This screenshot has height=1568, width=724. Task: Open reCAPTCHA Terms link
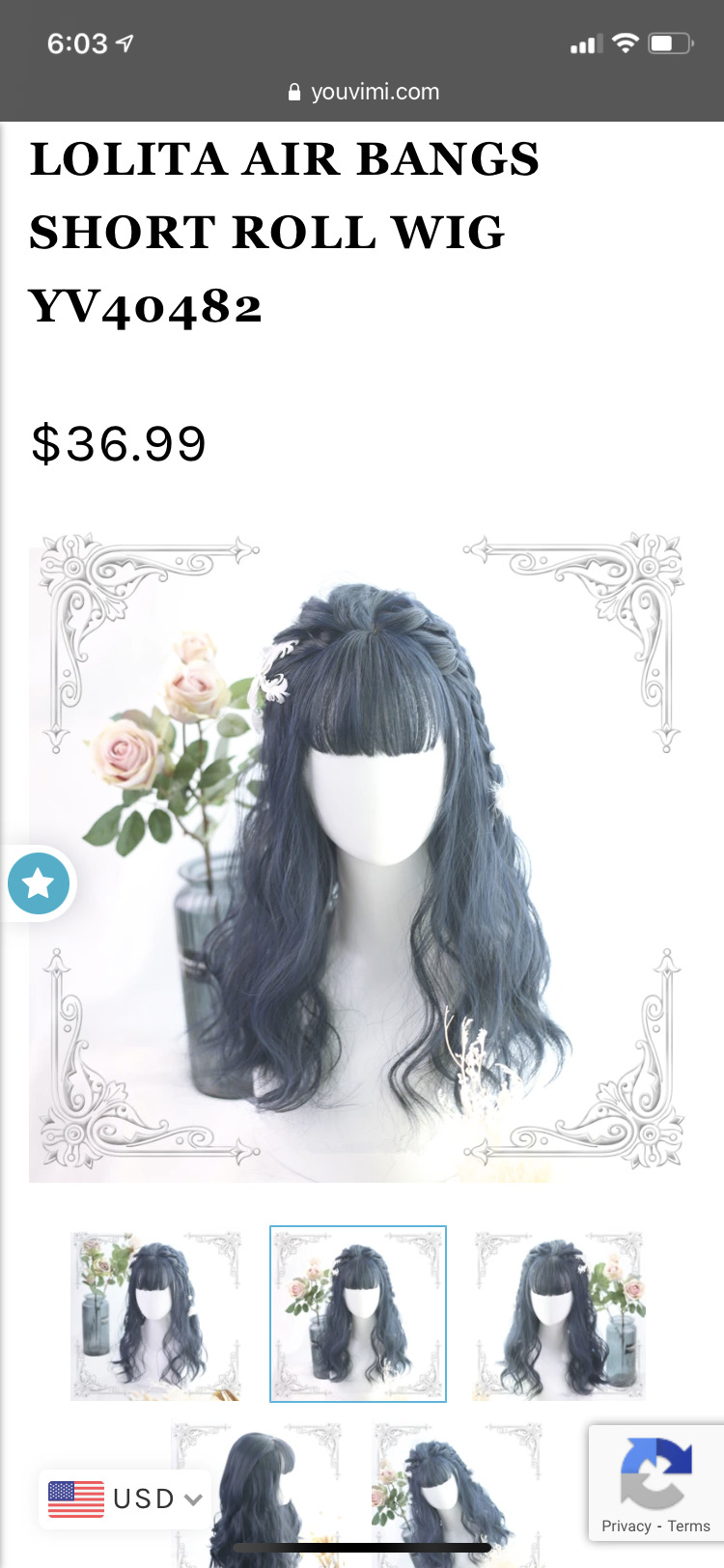tap(688, 1526)
